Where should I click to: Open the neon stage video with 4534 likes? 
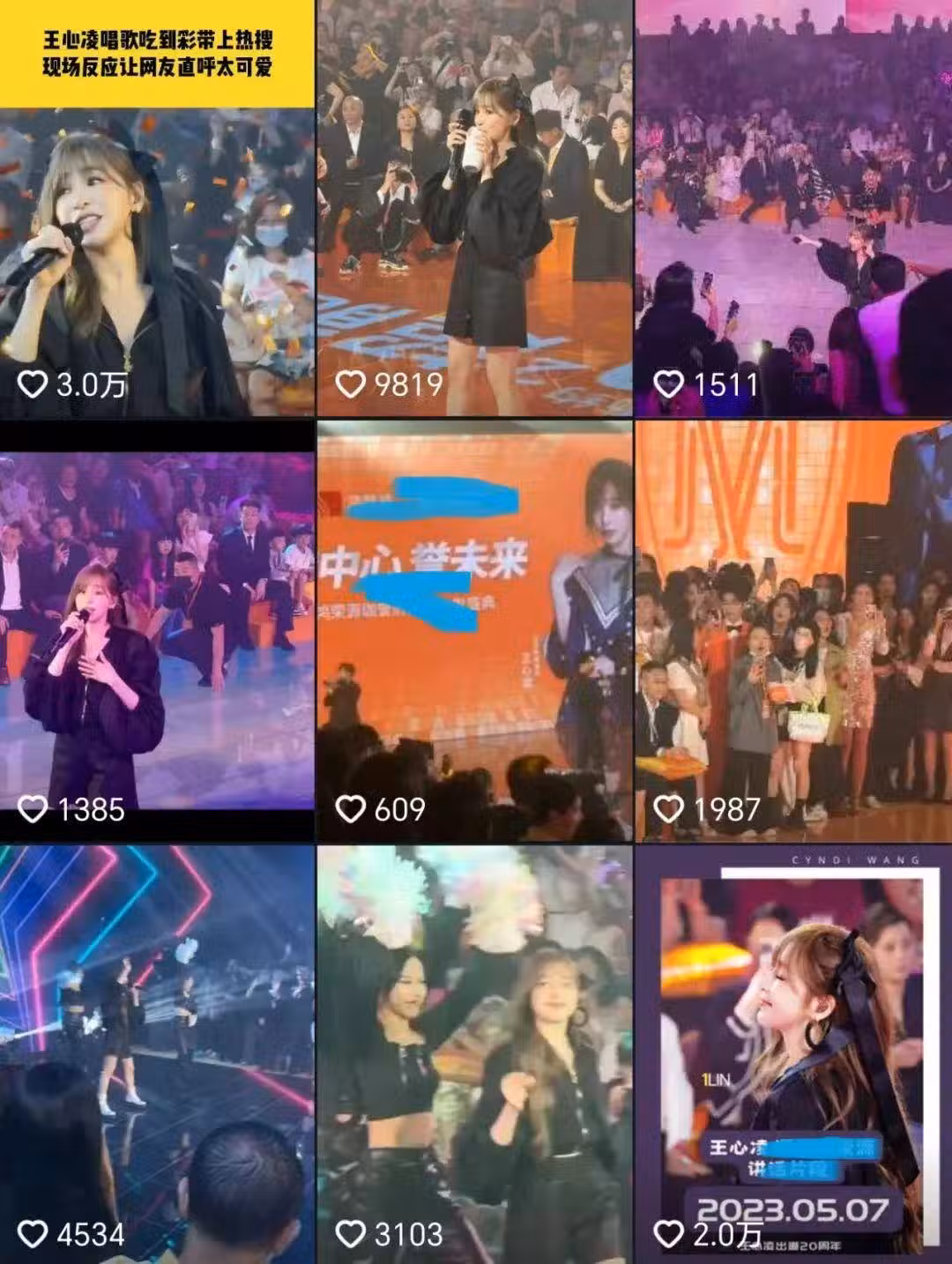[x=157, y=1053]
